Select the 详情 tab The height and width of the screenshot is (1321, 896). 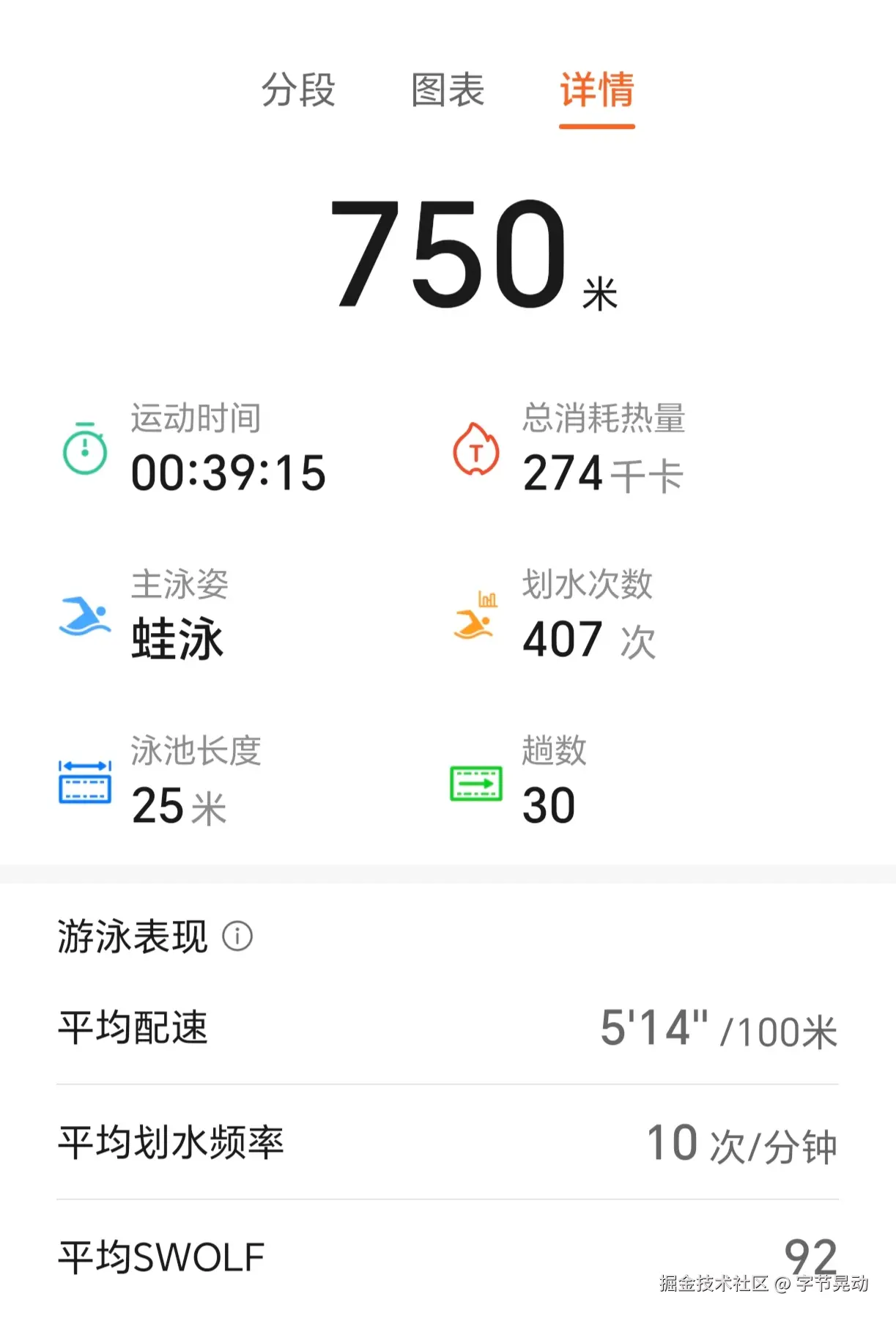tap(596, 92)
